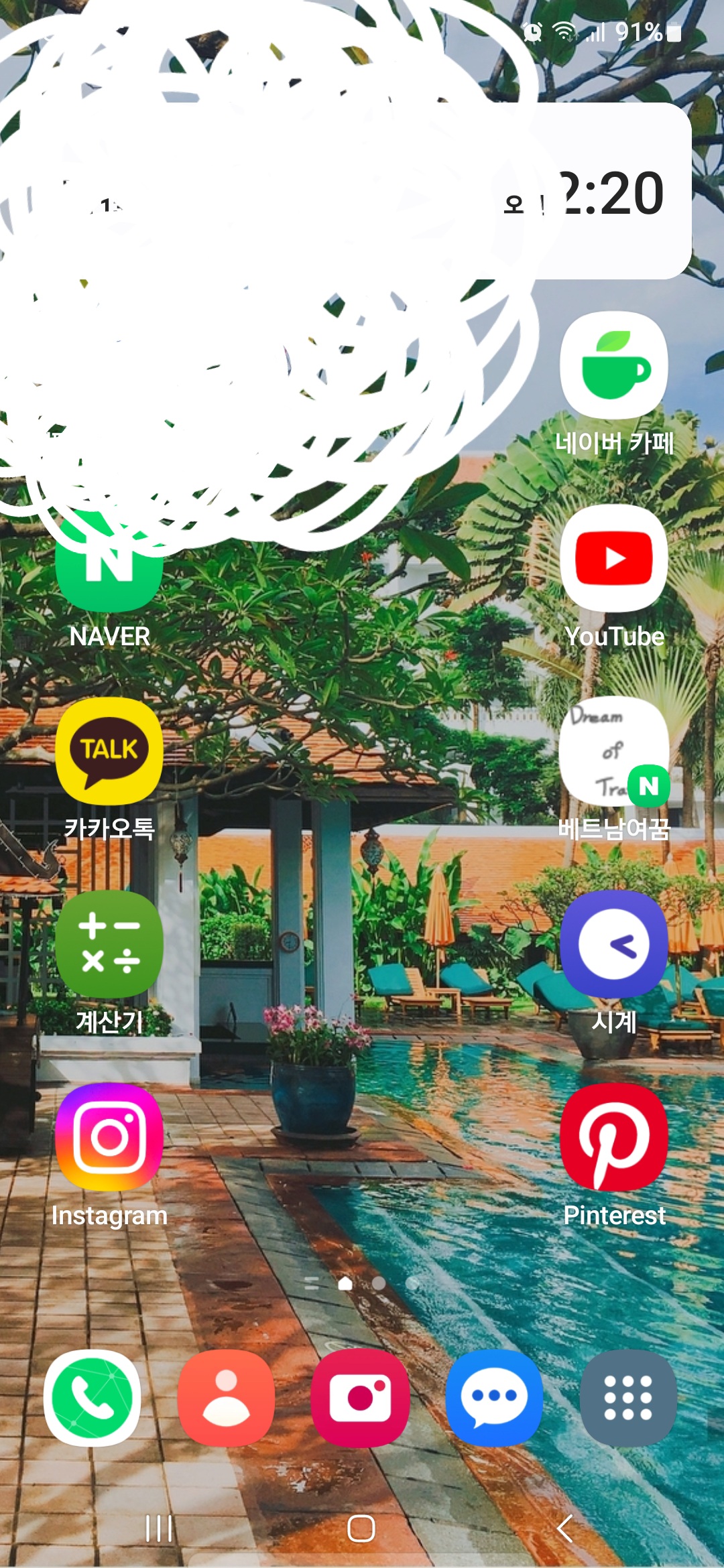Tap the system back arrow

(564, 1528)
